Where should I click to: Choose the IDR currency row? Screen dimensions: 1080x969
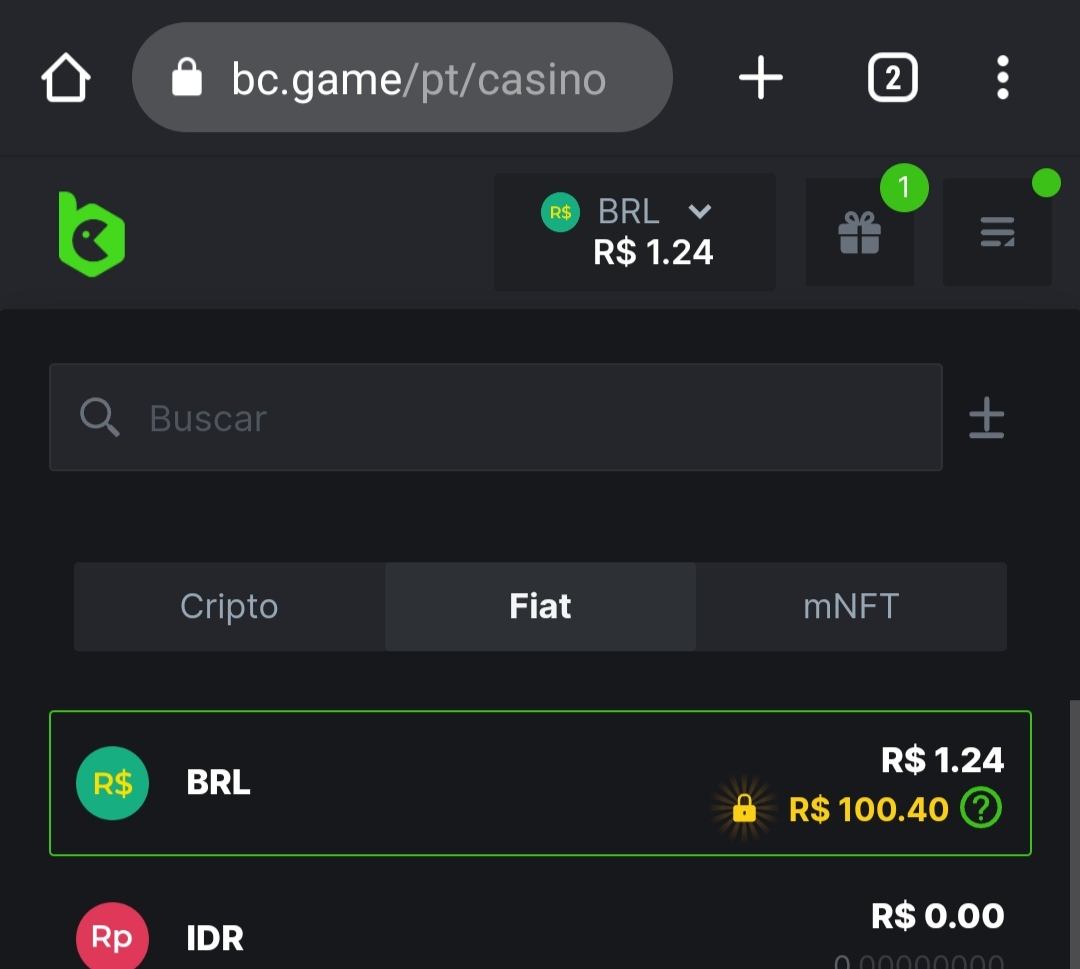pyautogui.click(x=400, y=938)
